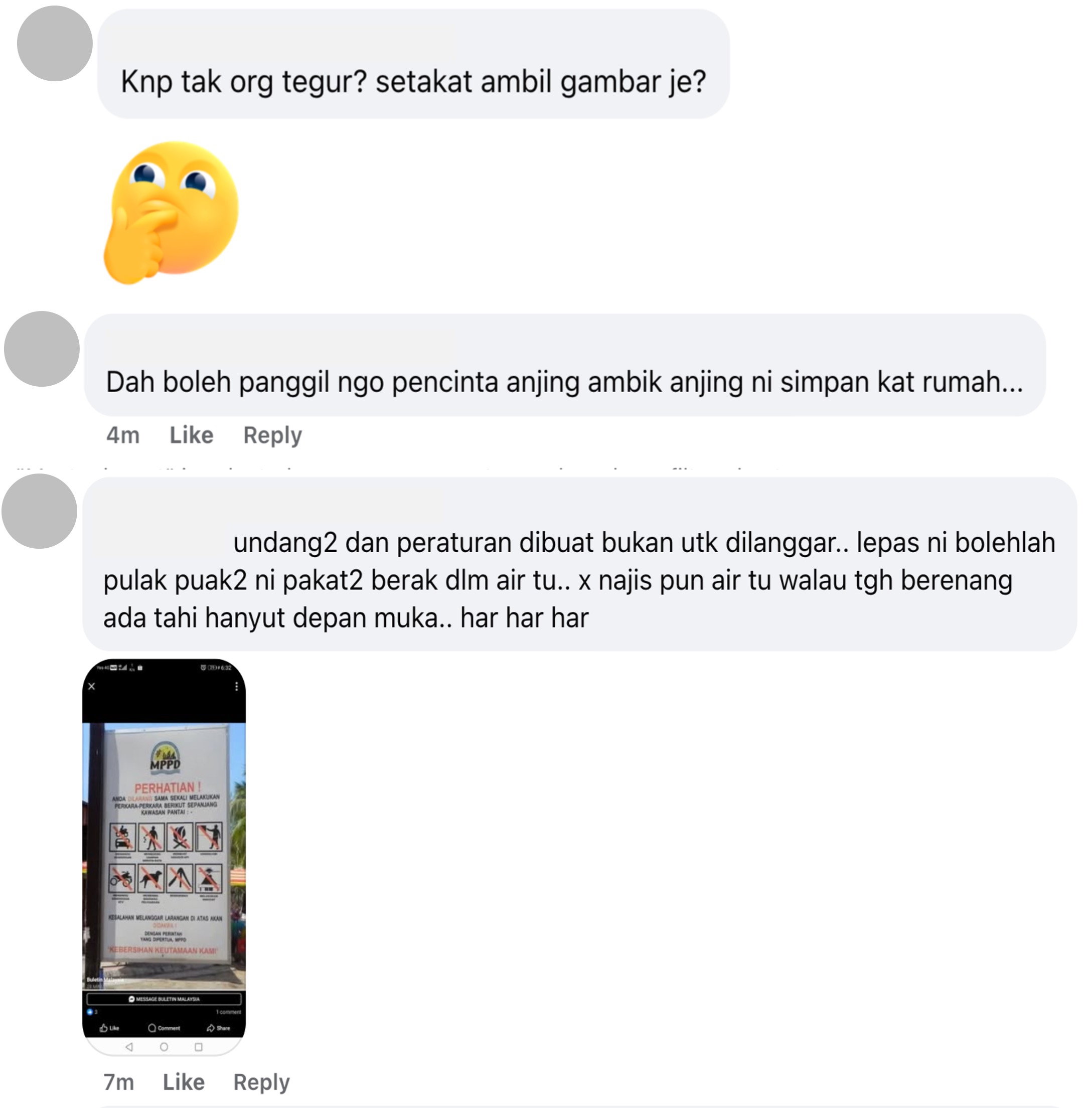Reply to the comment posted 4m ago
The image size is (1092, 1108).
pos(272,435)
